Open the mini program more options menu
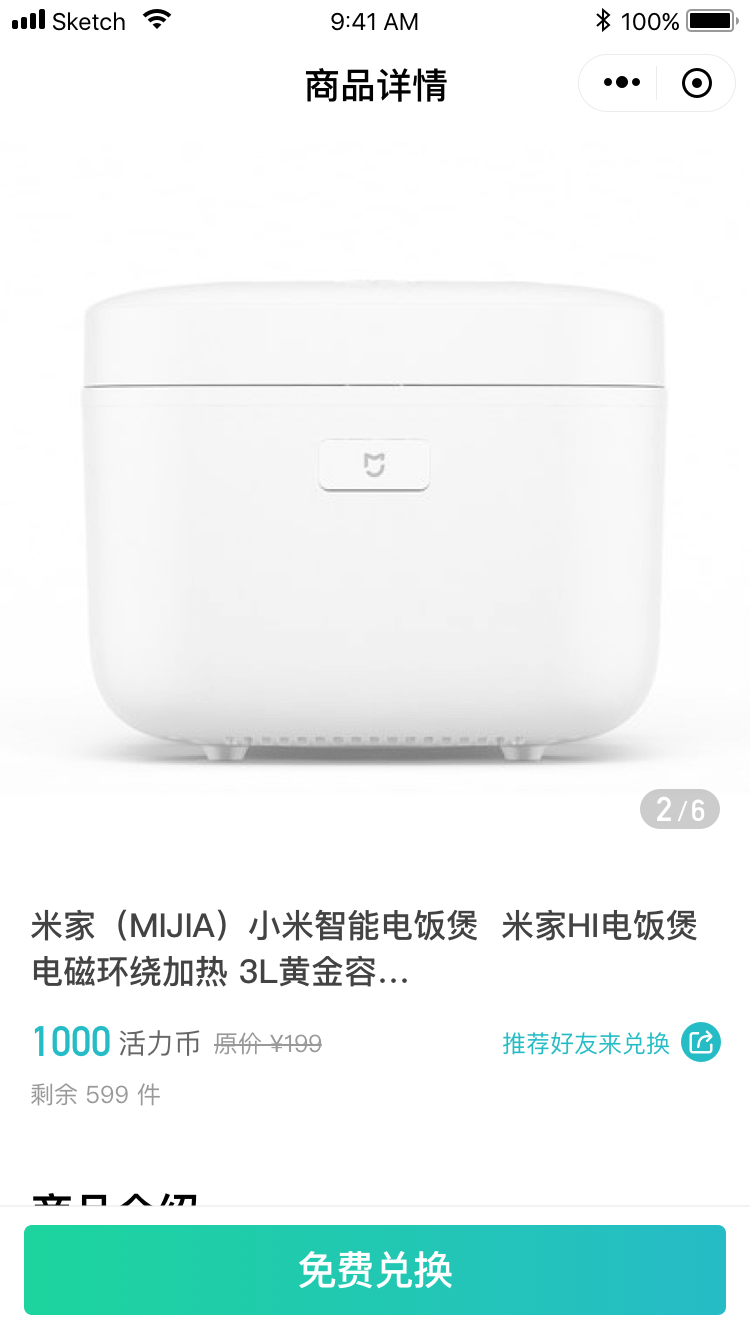The image size is (750, 1334). click(621, 83)
